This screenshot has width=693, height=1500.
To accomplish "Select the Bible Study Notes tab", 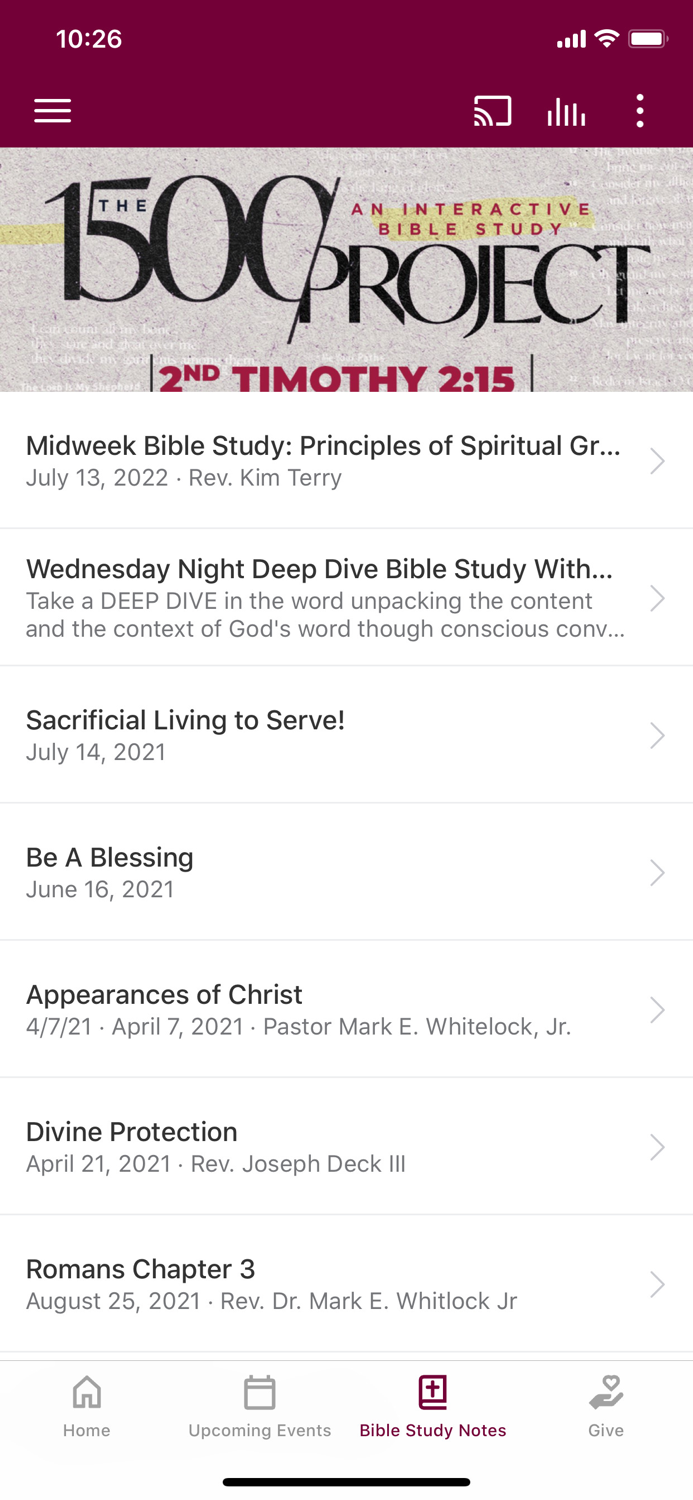I will coord(433,1406).
